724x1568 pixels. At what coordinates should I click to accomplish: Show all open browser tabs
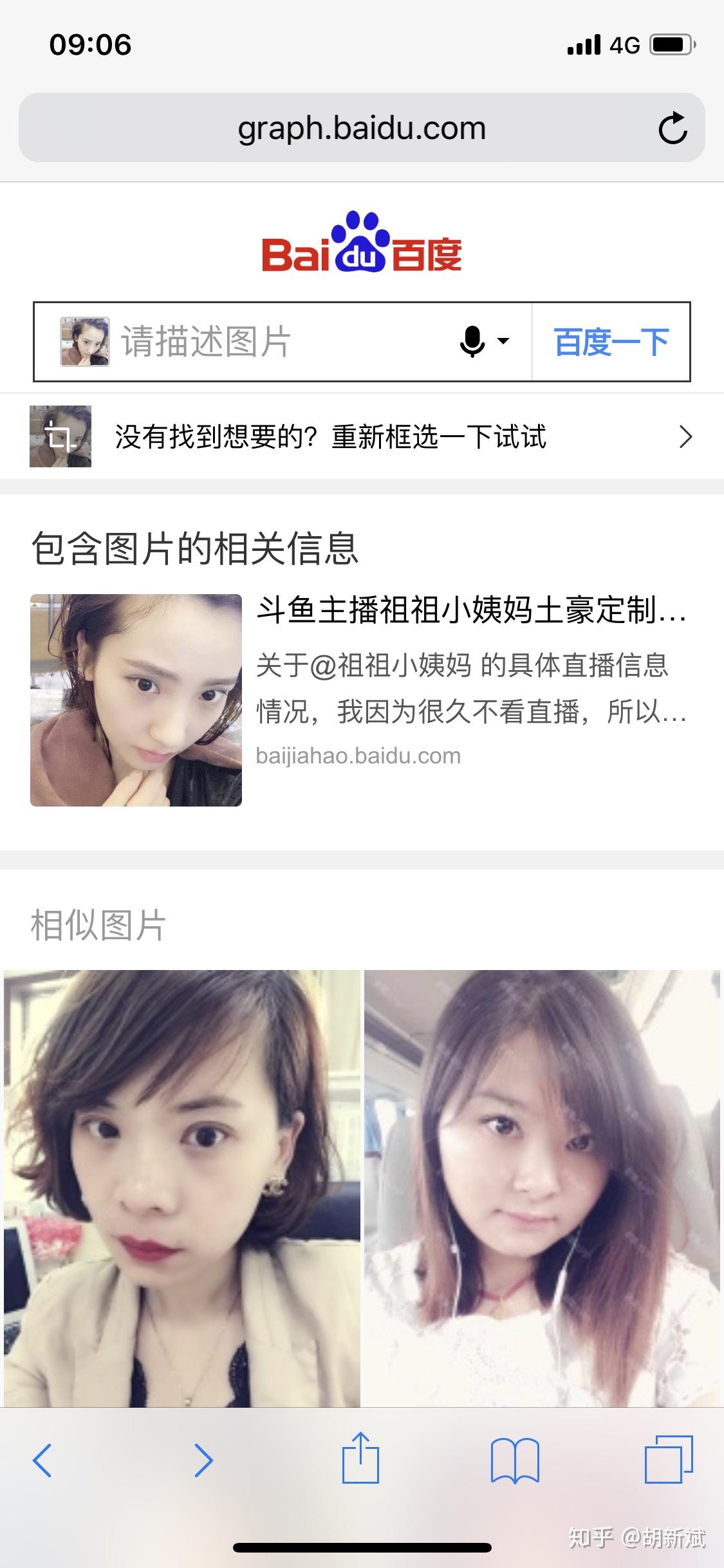pos(669,1459)
